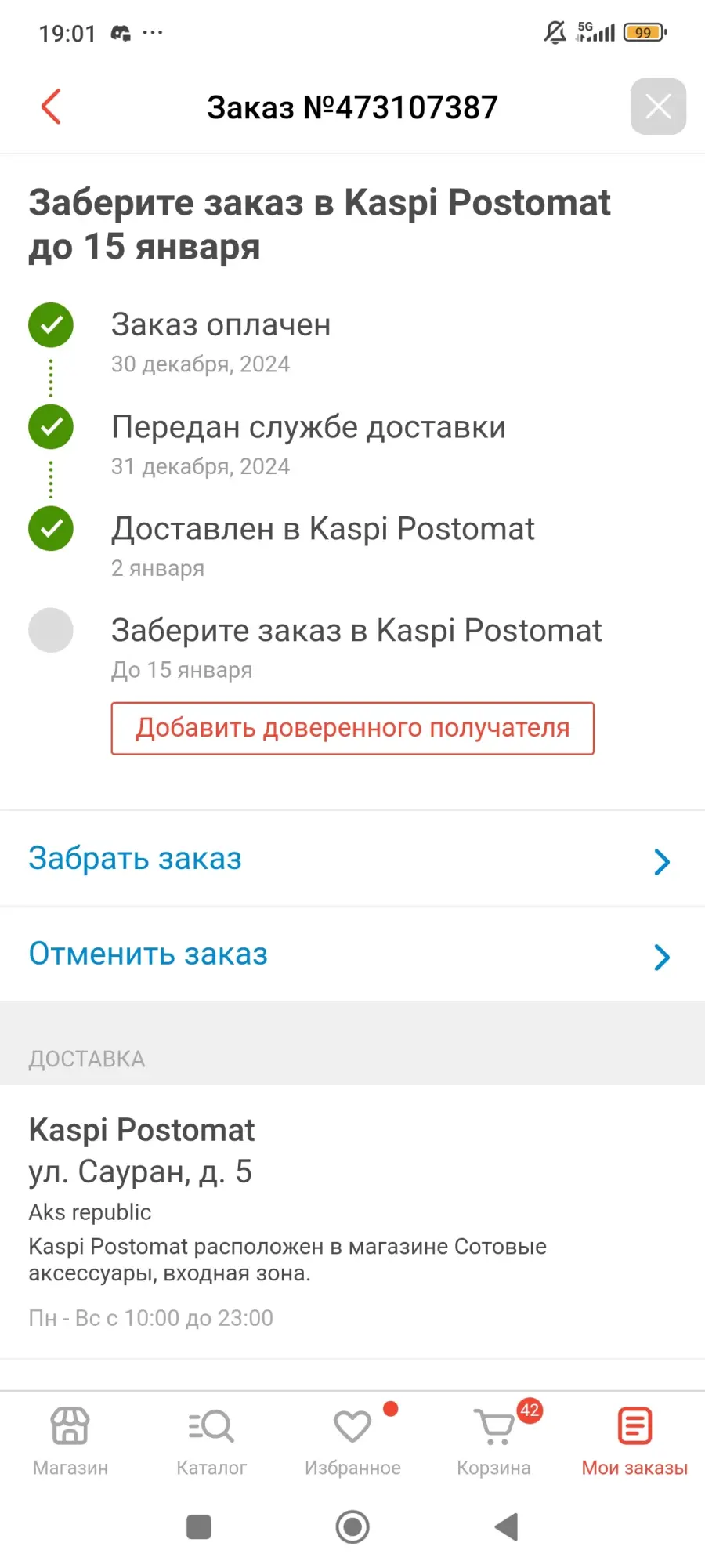Open Корзина with 42 items

493,1440
